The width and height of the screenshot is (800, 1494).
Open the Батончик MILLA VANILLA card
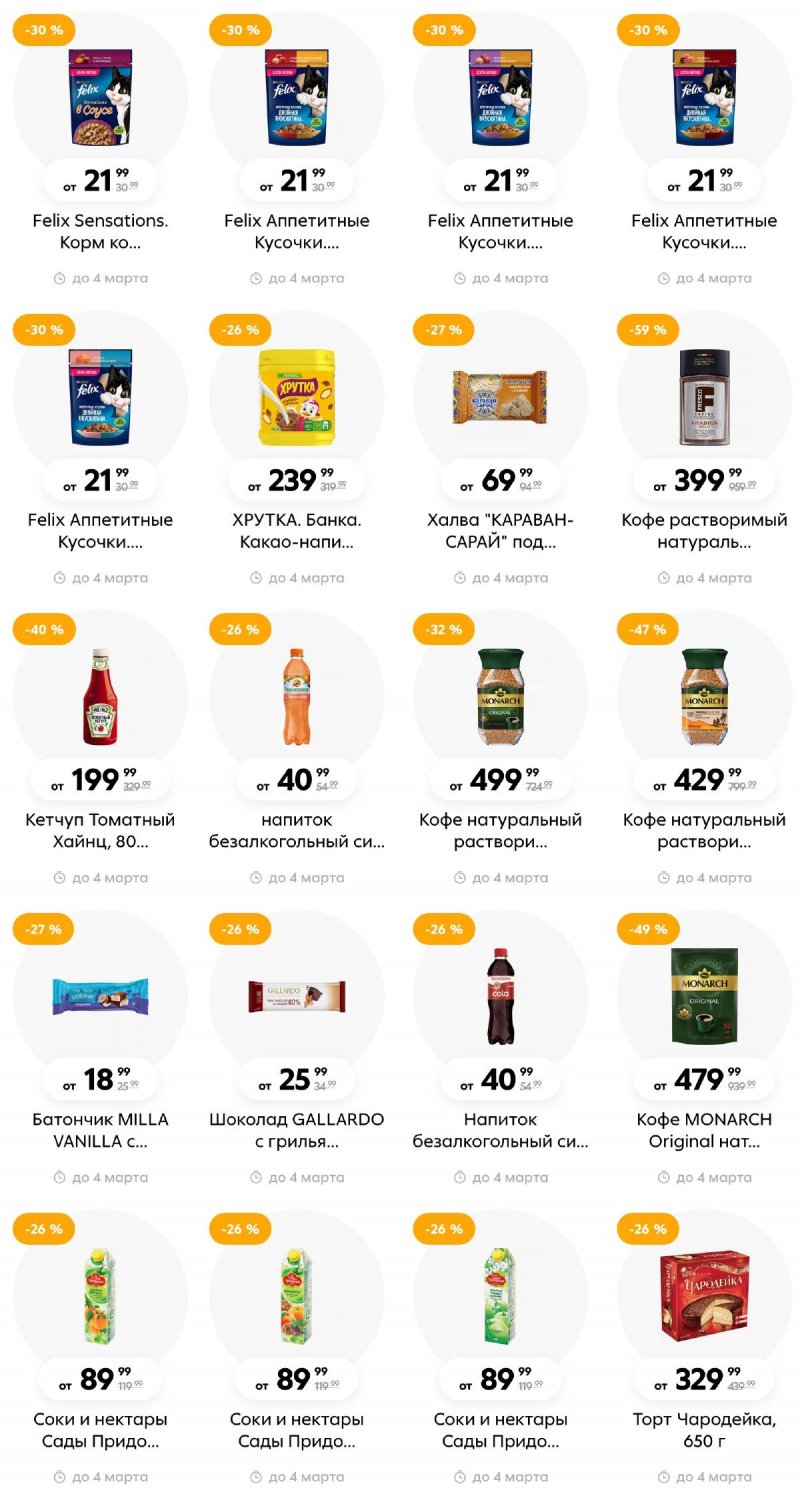(100, 998)
